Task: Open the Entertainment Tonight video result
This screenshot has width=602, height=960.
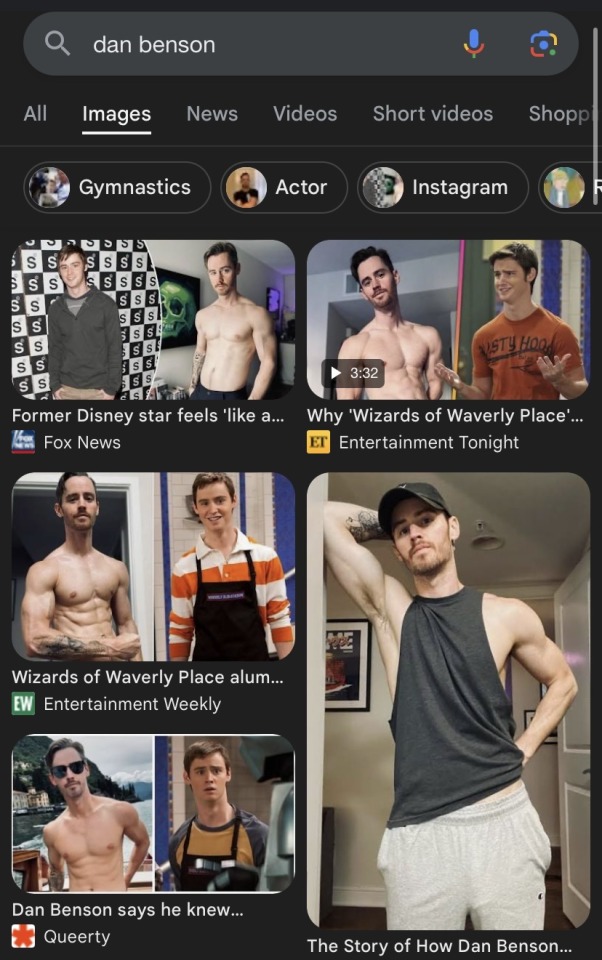Action: click(448, 320)
